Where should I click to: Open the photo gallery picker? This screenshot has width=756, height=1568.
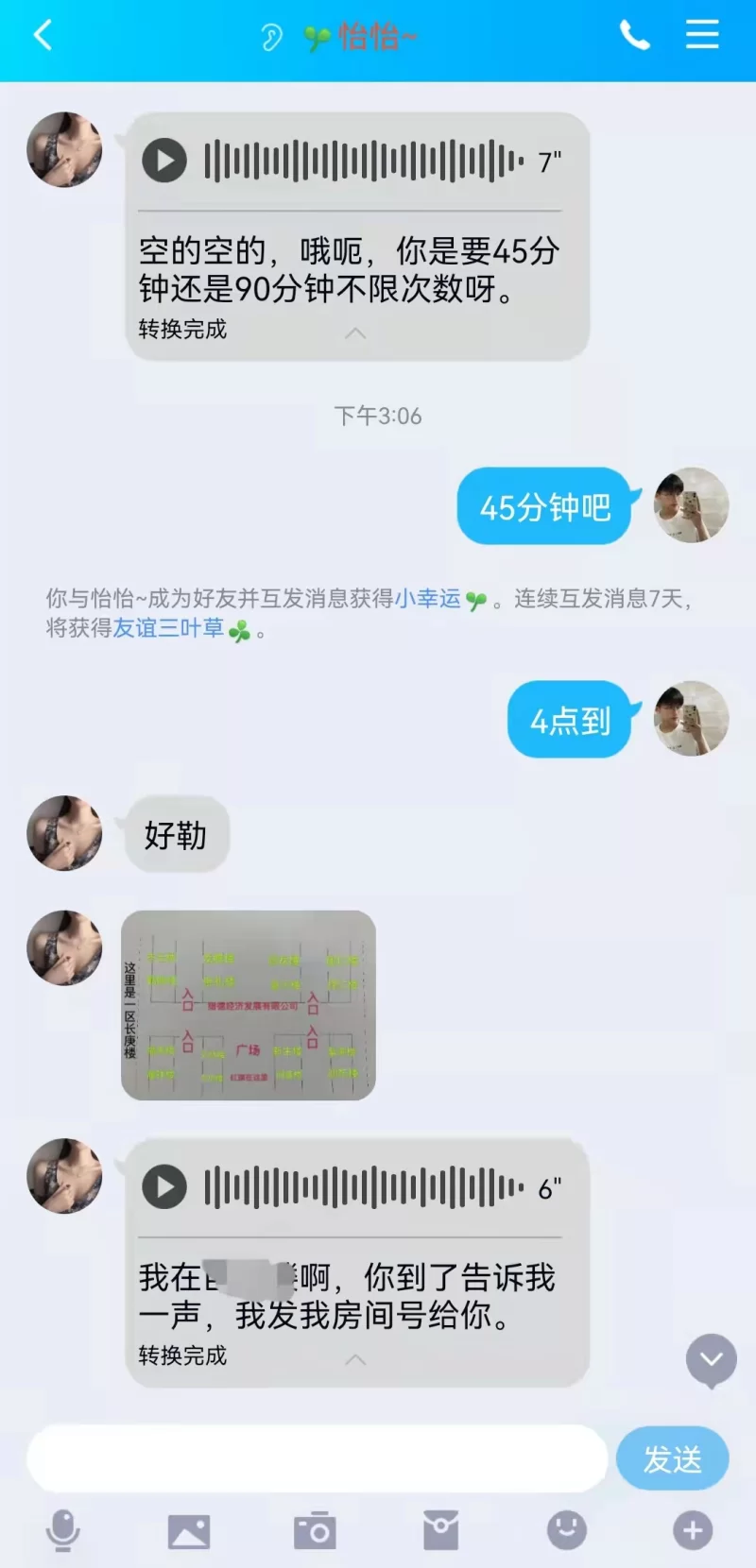tap(189, 1530)
